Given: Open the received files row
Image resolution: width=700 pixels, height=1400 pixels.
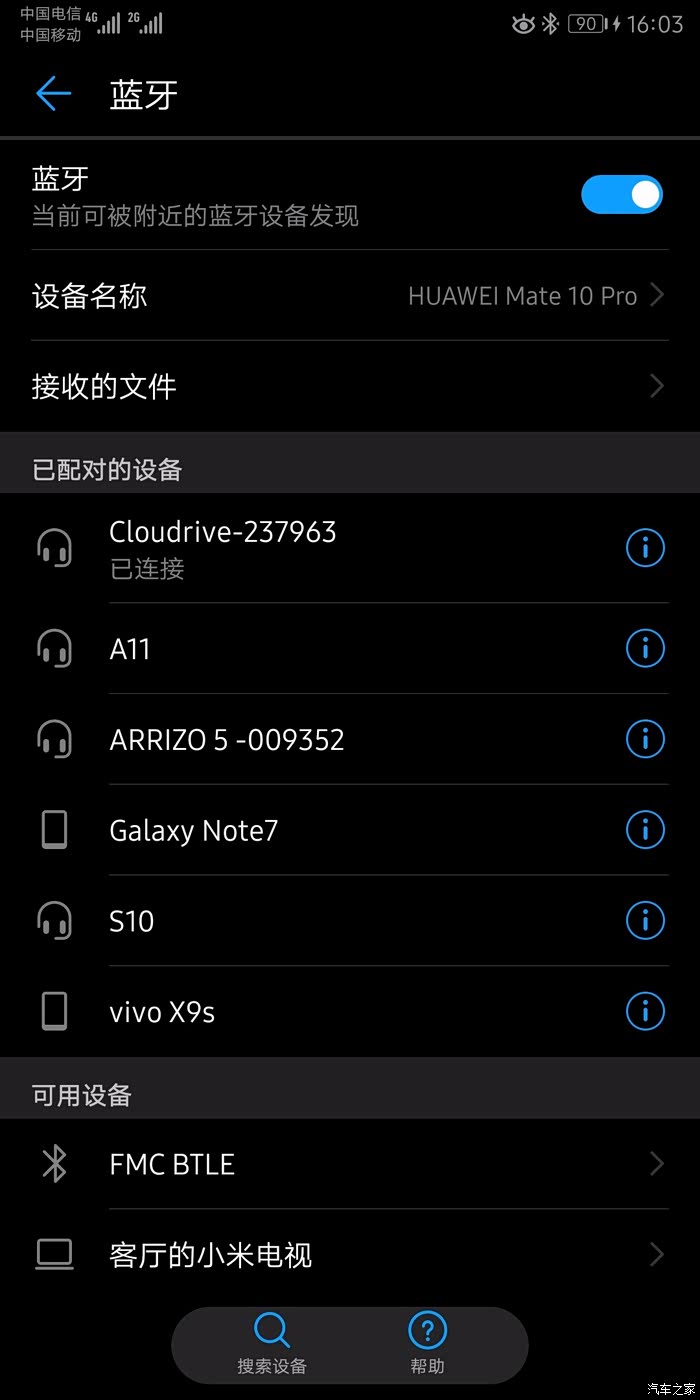Looking at the screenshot, I should [x=350, y=387].
